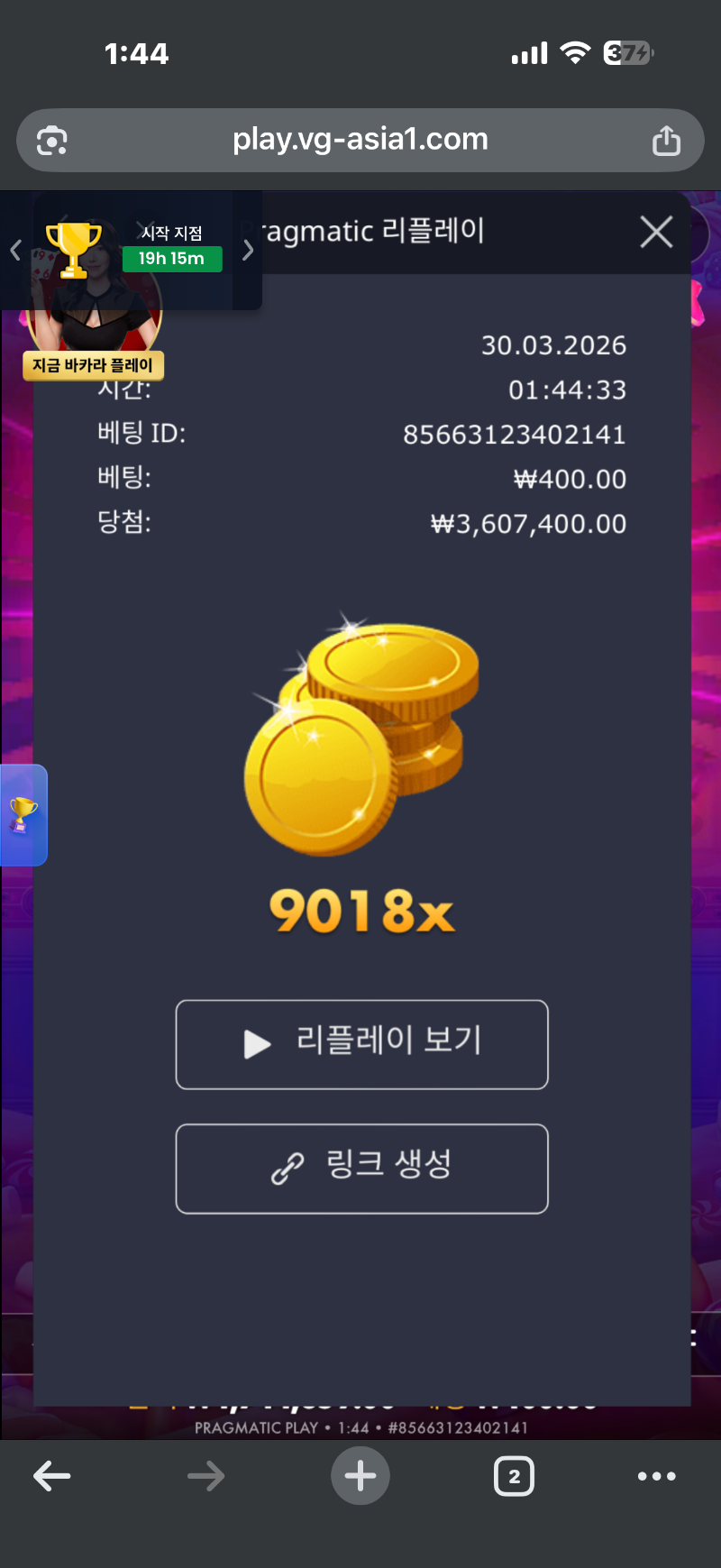Image resolution: width=721 pixels, height=1568 pixels.
Task: Open the browser address bar
Action: (x=360, y=140)
